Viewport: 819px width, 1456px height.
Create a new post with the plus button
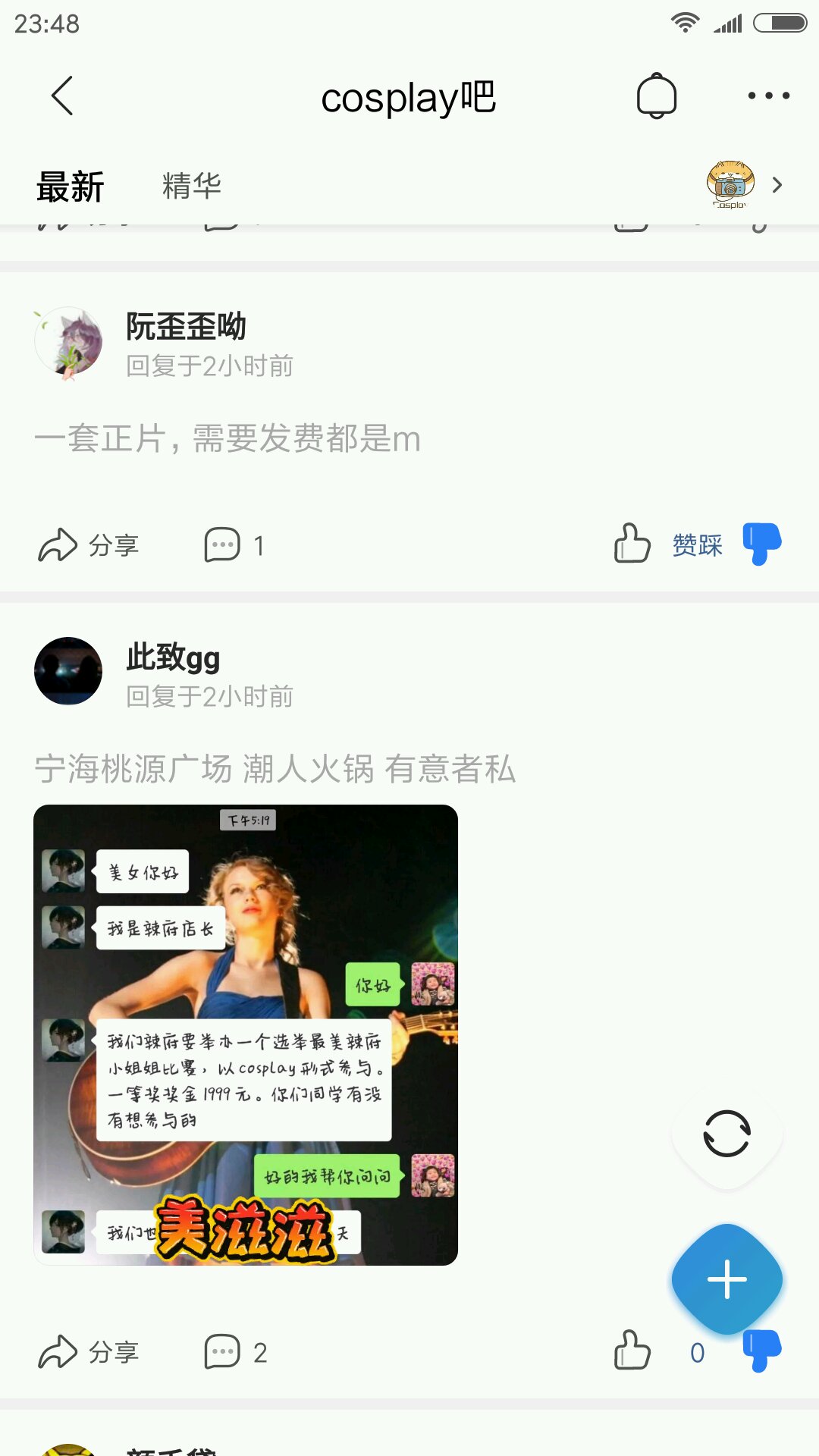(726, 1279)
